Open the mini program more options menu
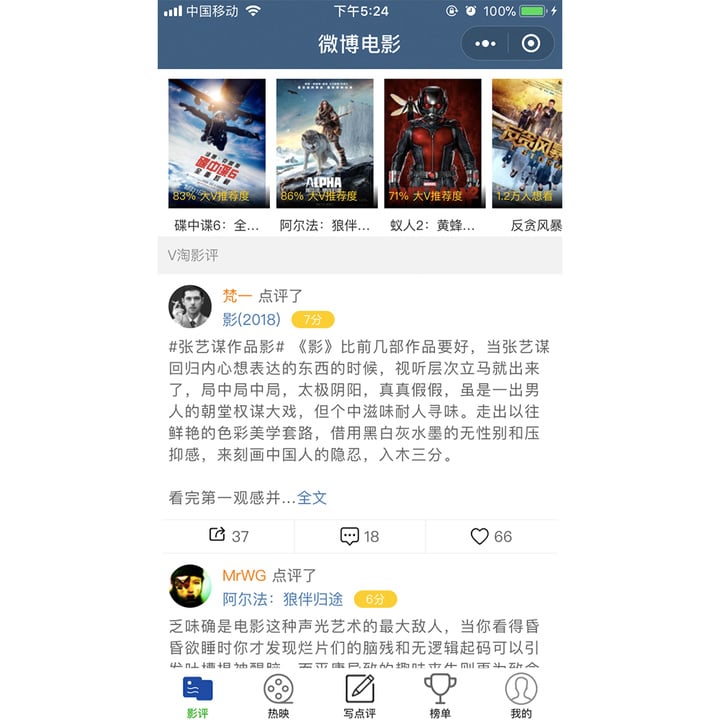Image resolution: width=720 pixels, height=720 pixels. tap(486, 44)
